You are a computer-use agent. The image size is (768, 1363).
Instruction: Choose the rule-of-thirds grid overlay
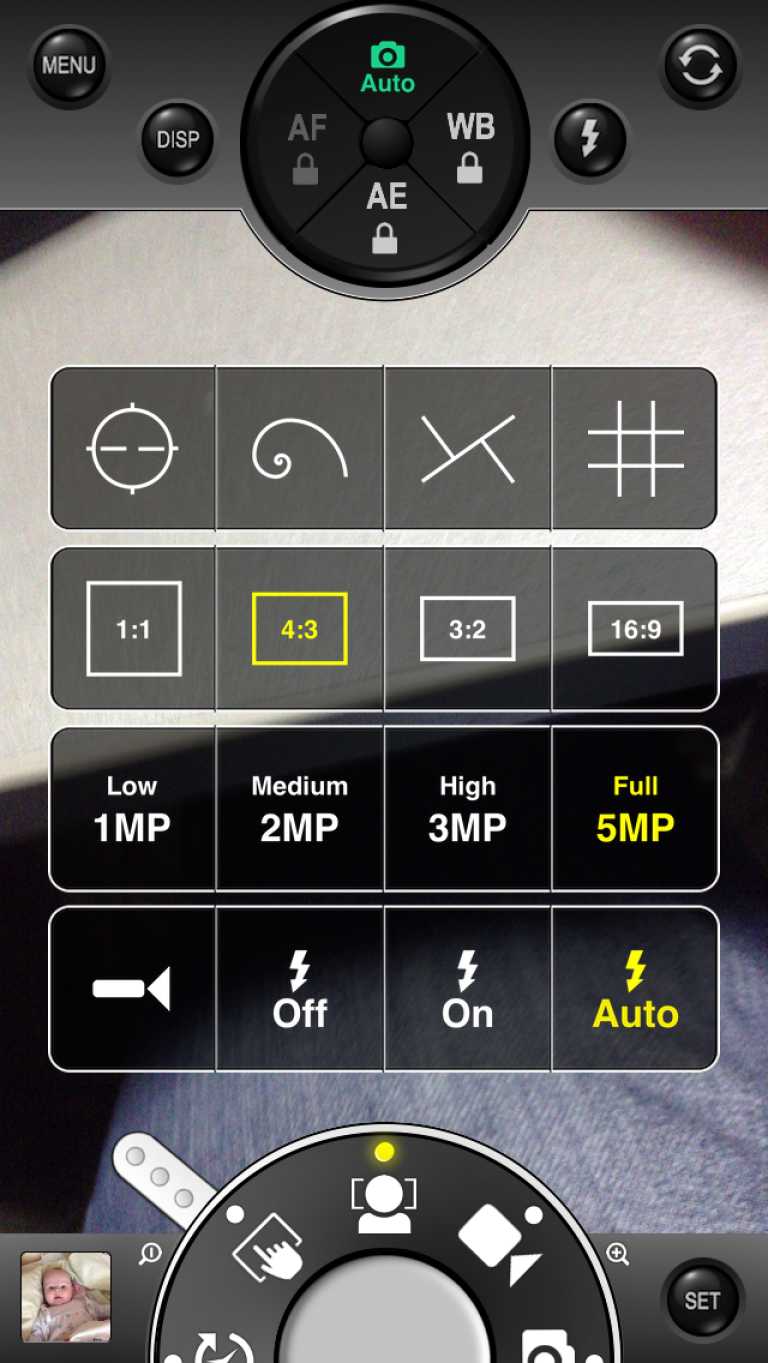coord(635,448)
